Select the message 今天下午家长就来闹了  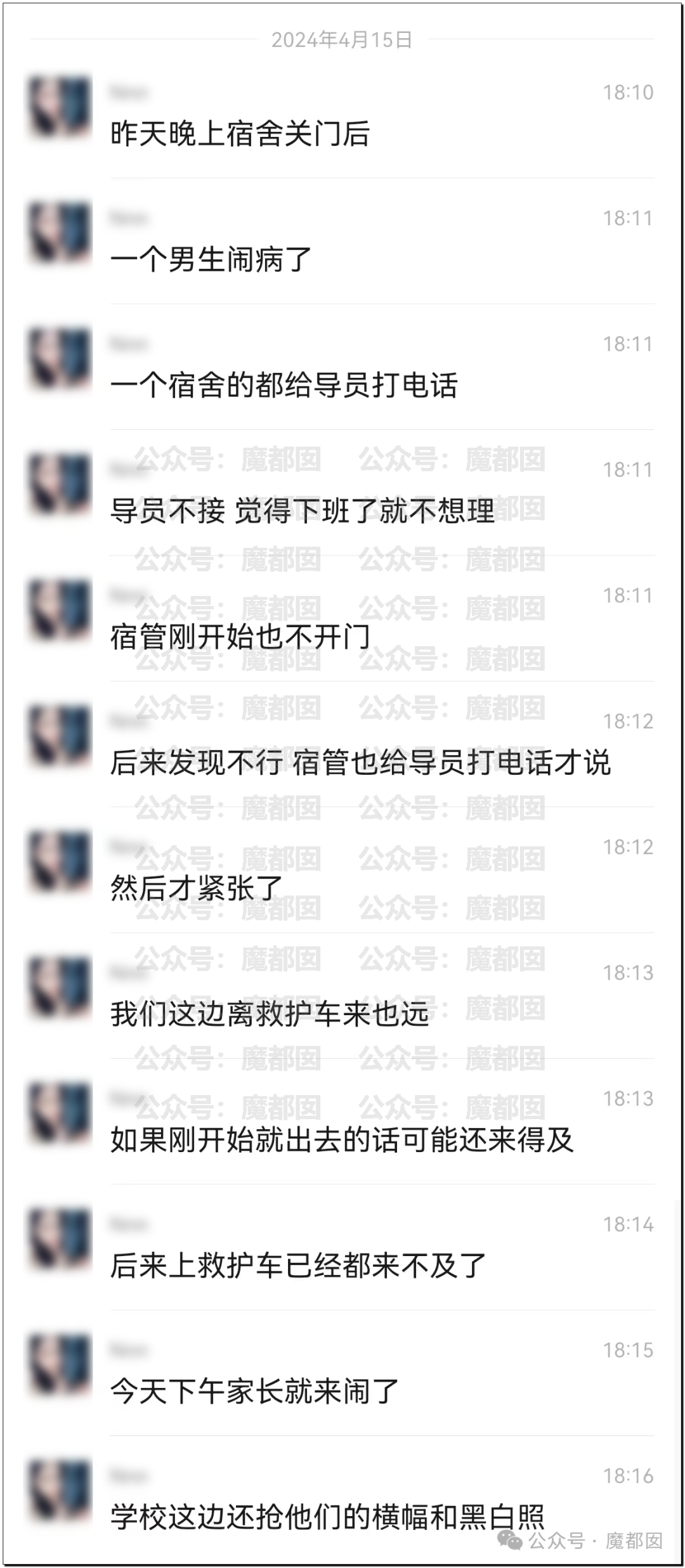[342, 1373]
